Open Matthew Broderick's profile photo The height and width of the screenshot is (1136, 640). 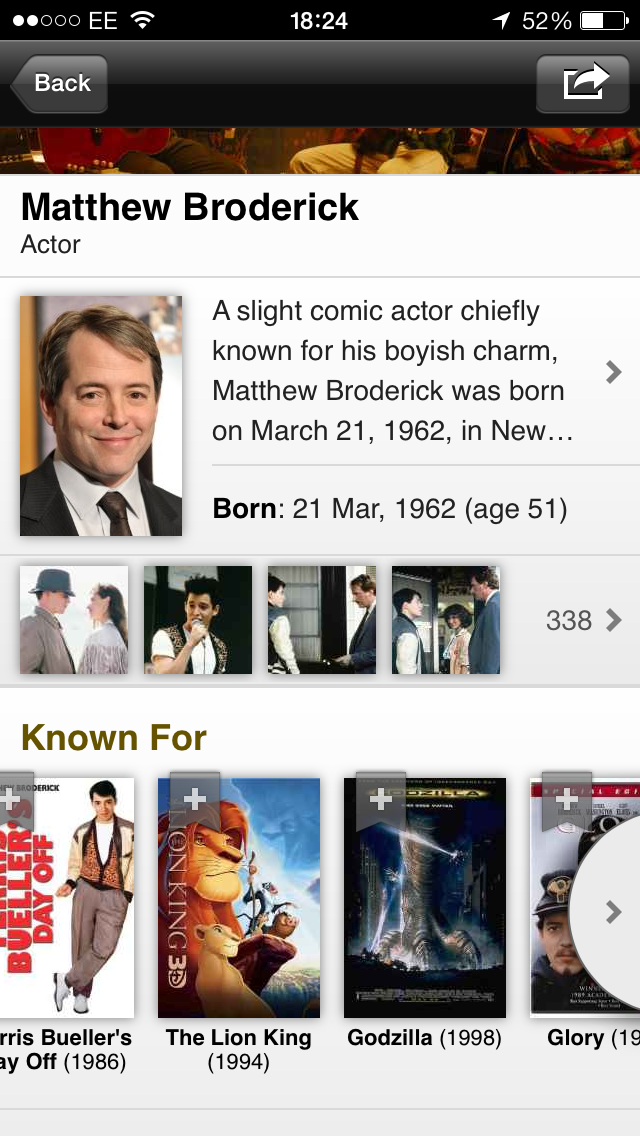tap(101, 415)
